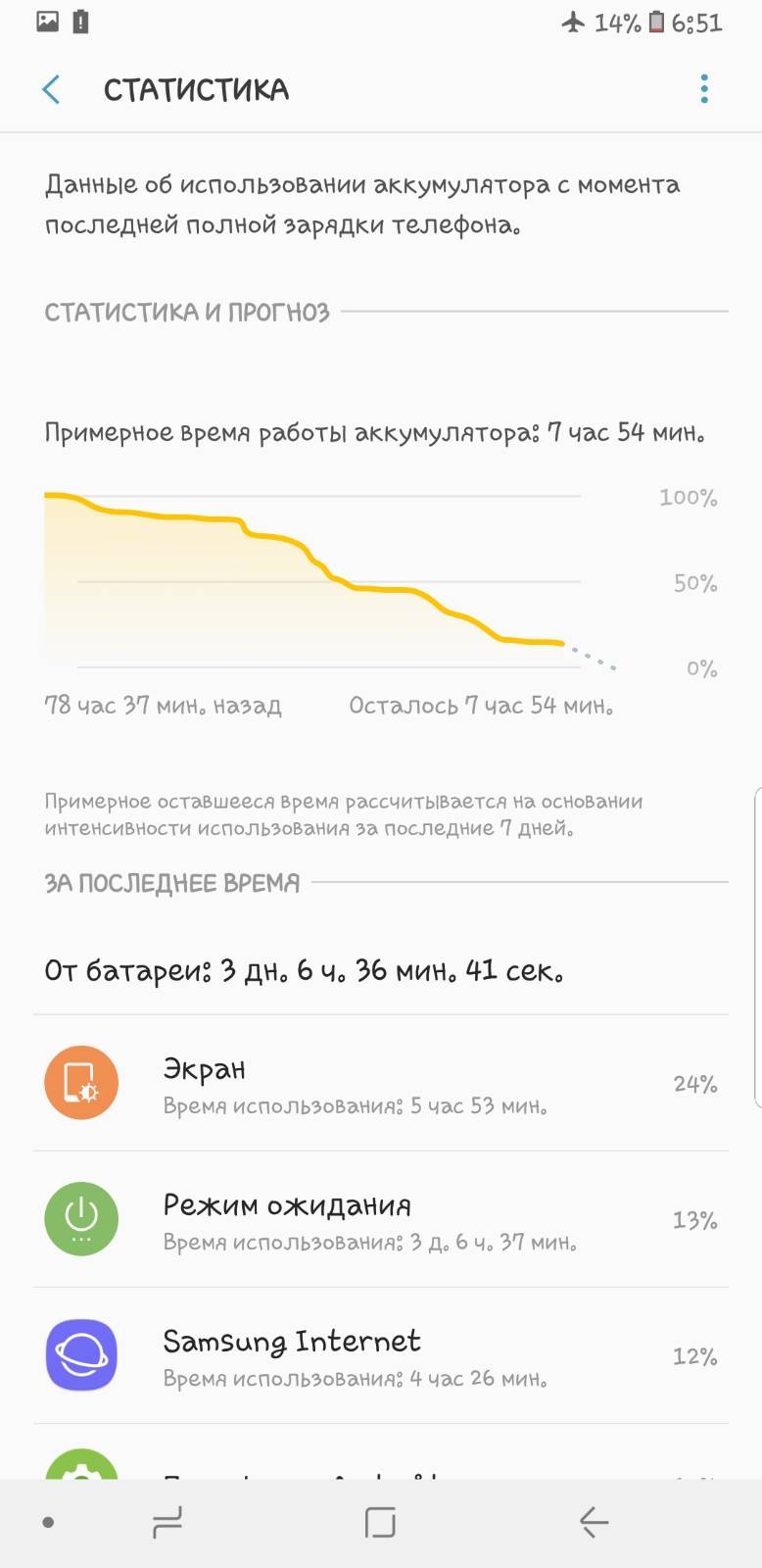Open Samsung Internet battery usage details
The height and width of the screenshot is (1568, 762).
pyautogui.click(x=380, y=1356)
